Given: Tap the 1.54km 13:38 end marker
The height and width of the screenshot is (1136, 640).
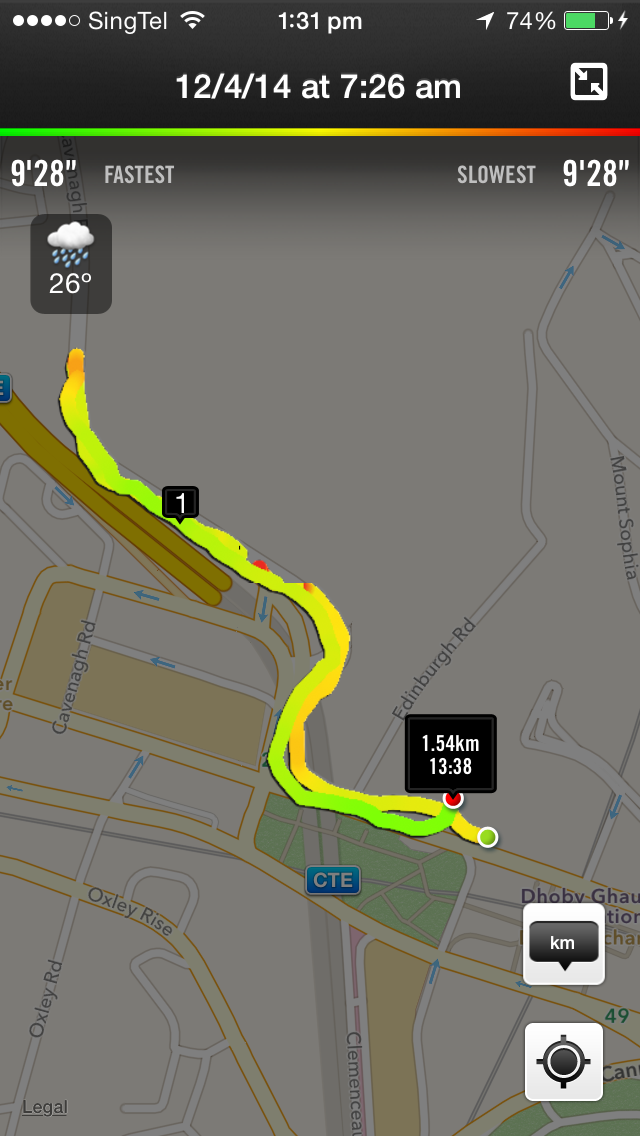Looking at the screenshot, I should point(450,752).
